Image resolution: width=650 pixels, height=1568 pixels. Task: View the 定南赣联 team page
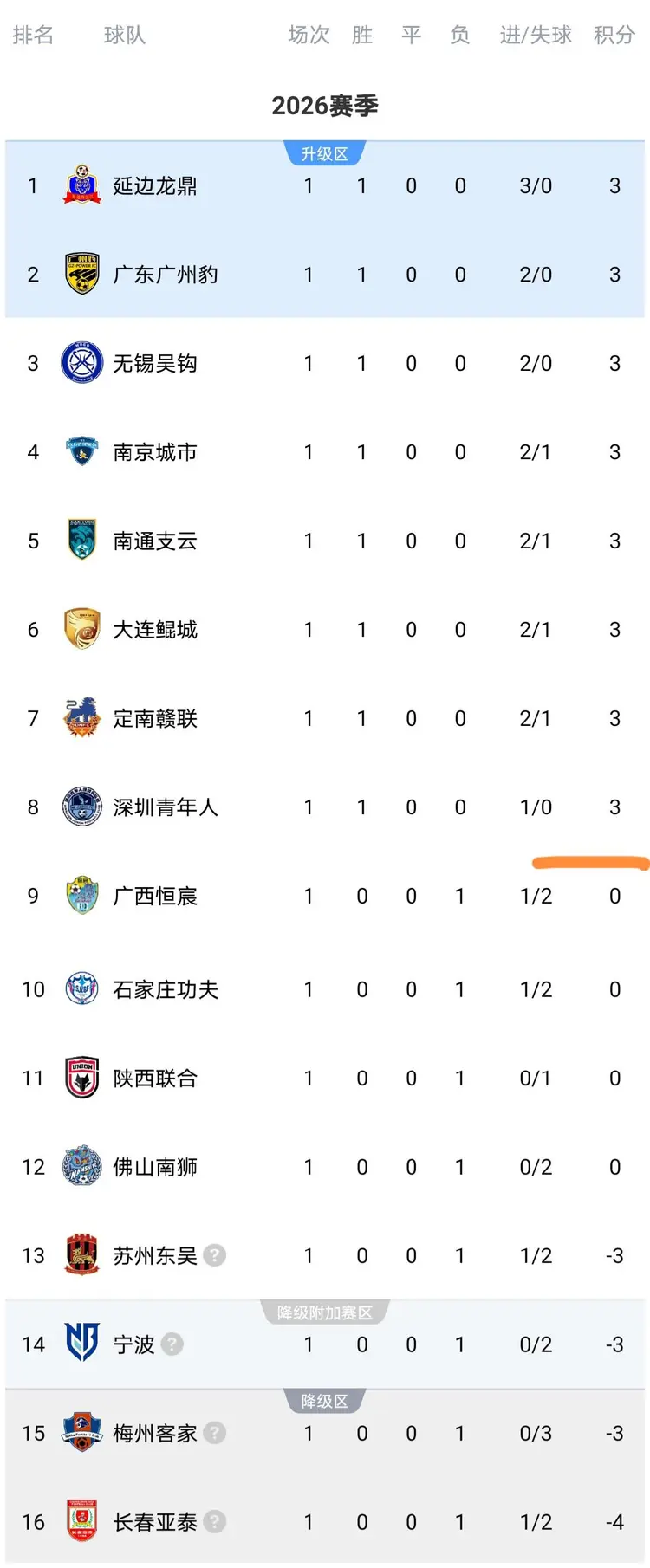[155, 719]
